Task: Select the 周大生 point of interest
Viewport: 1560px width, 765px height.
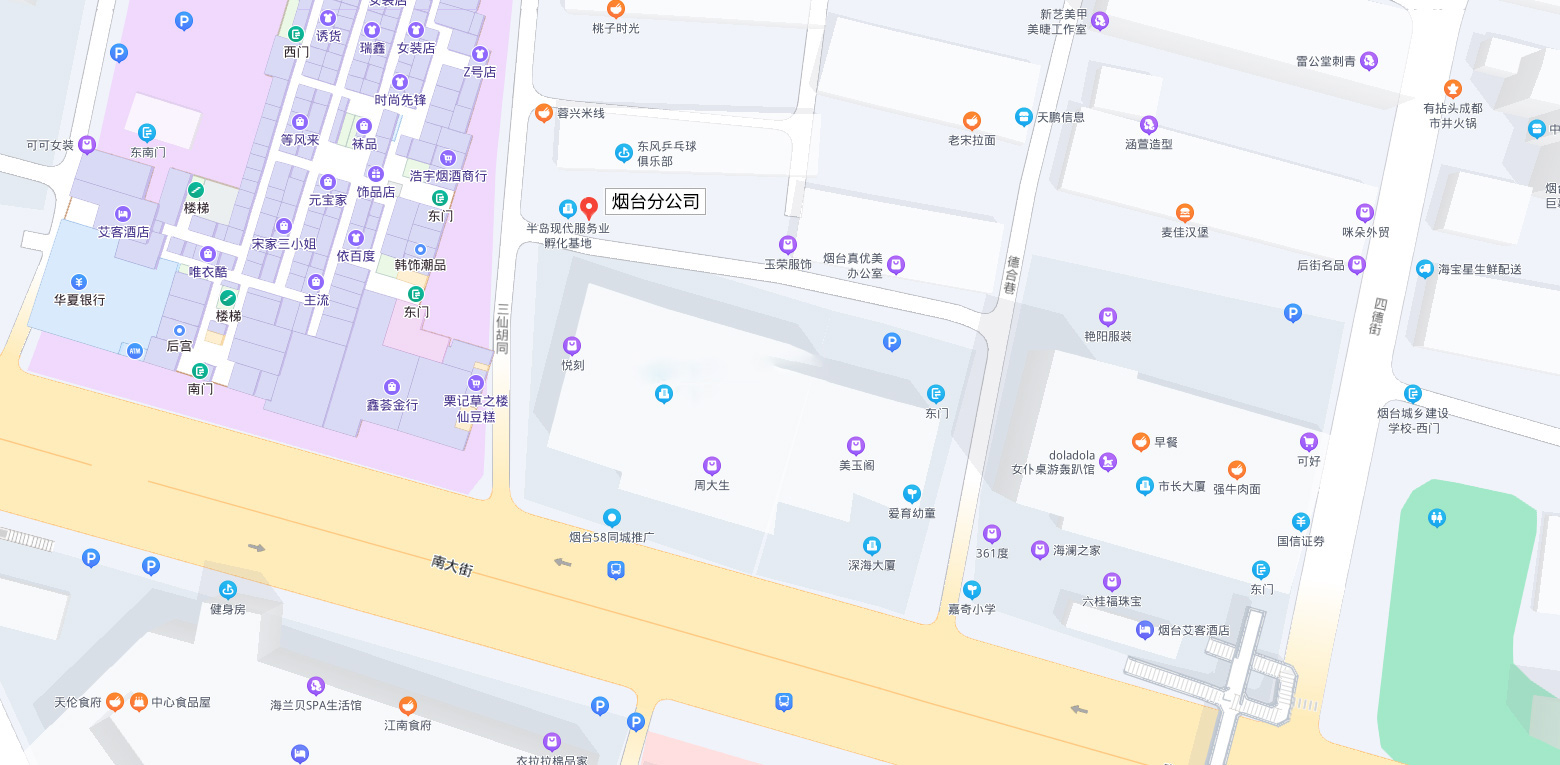Action: [x=712, y=466]
